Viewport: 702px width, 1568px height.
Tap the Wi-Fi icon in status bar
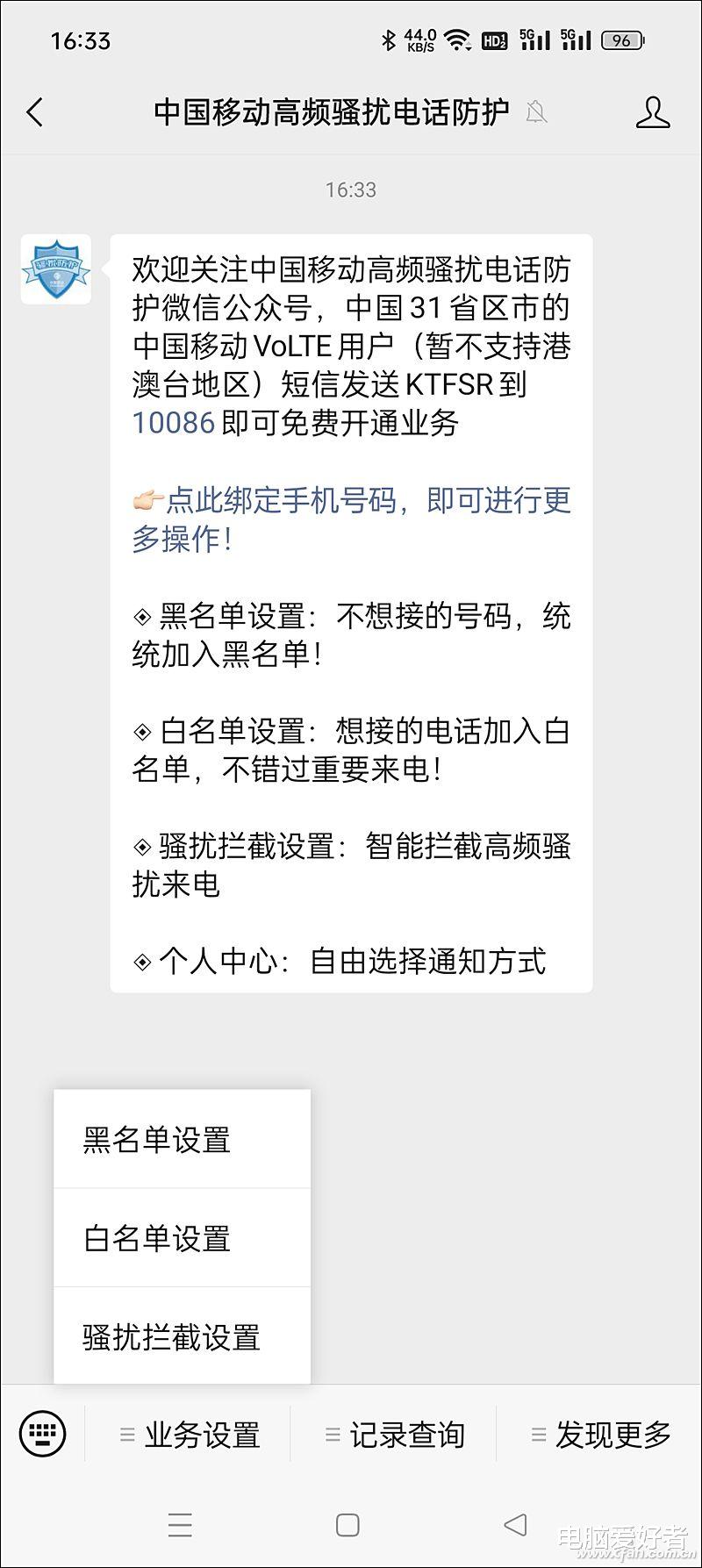[x=455, y=39]
